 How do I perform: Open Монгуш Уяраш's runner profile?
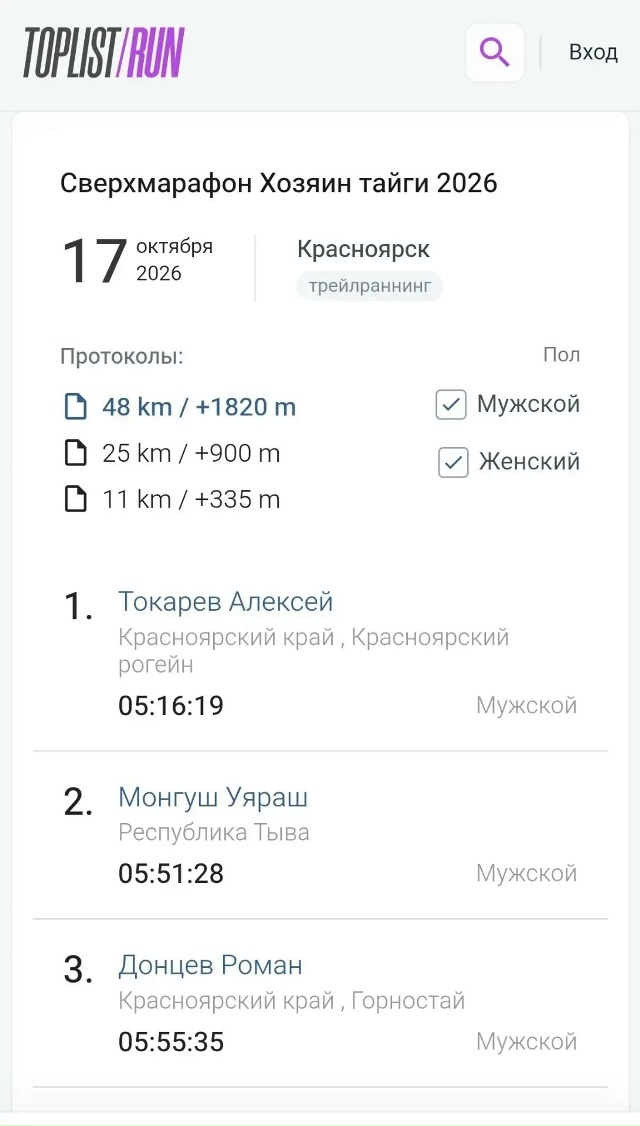[213, 798]
